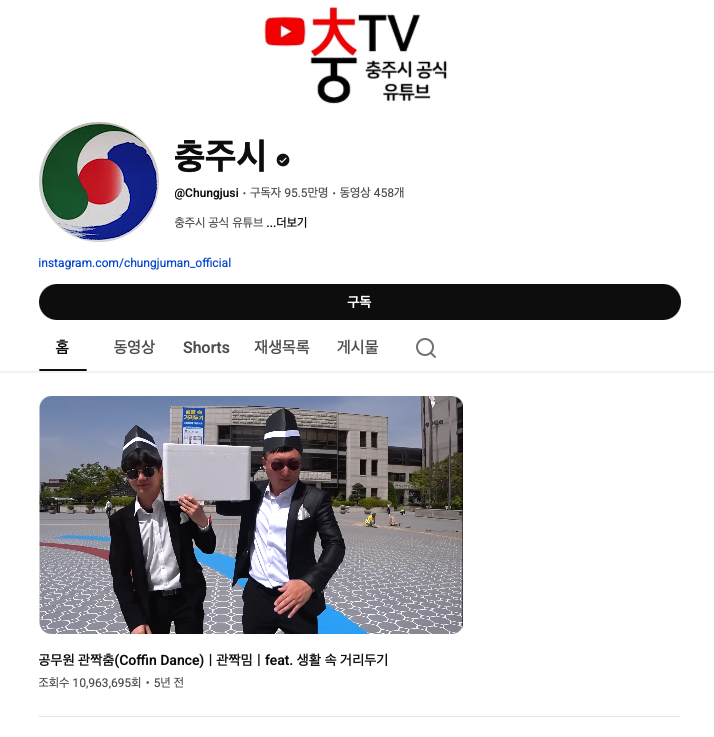Switch to the 동영상 tab

coord(134,347)
